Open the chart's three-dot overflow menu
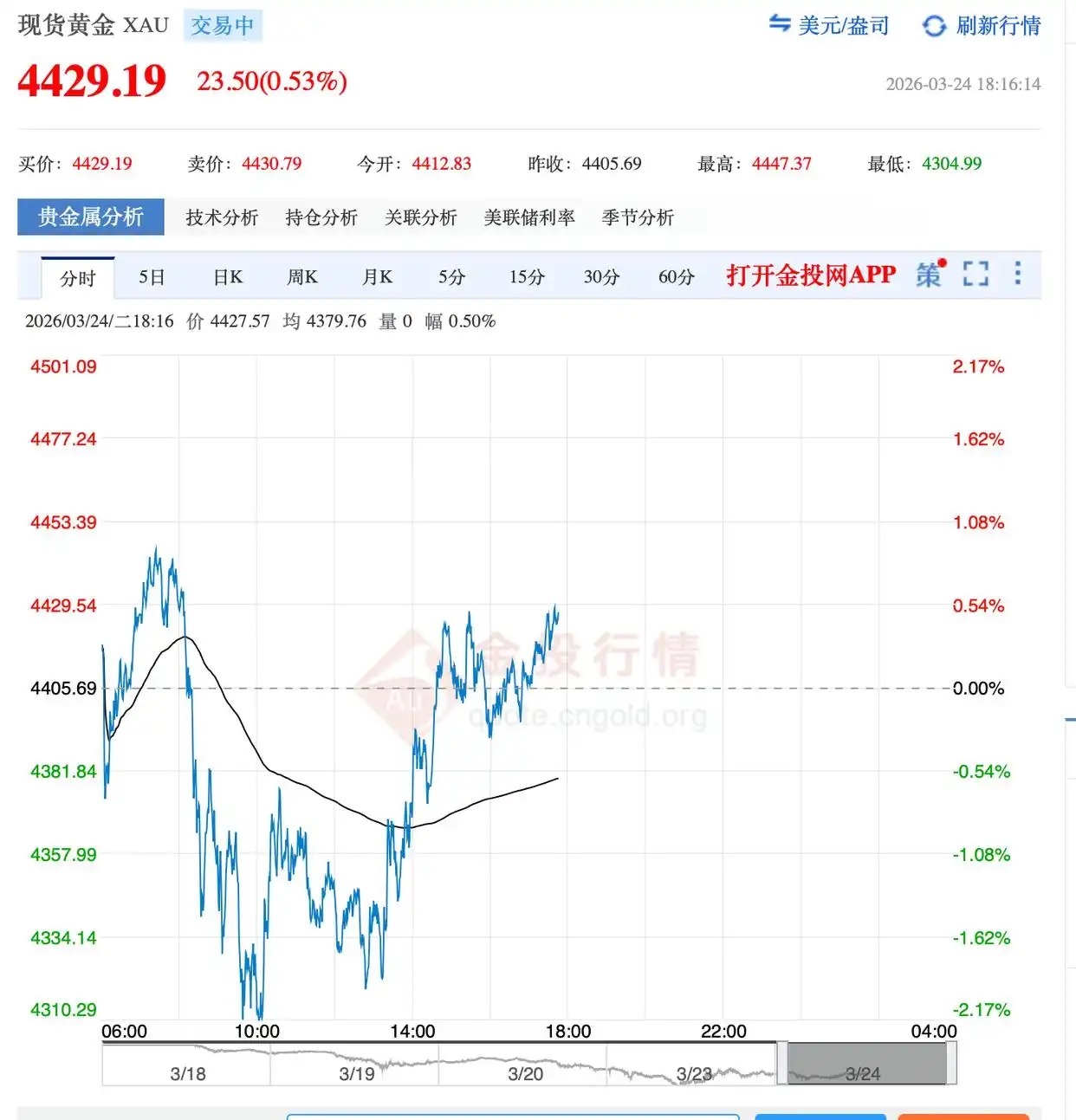Screen dimensions: 1076x1120 tap(1018, 274)
